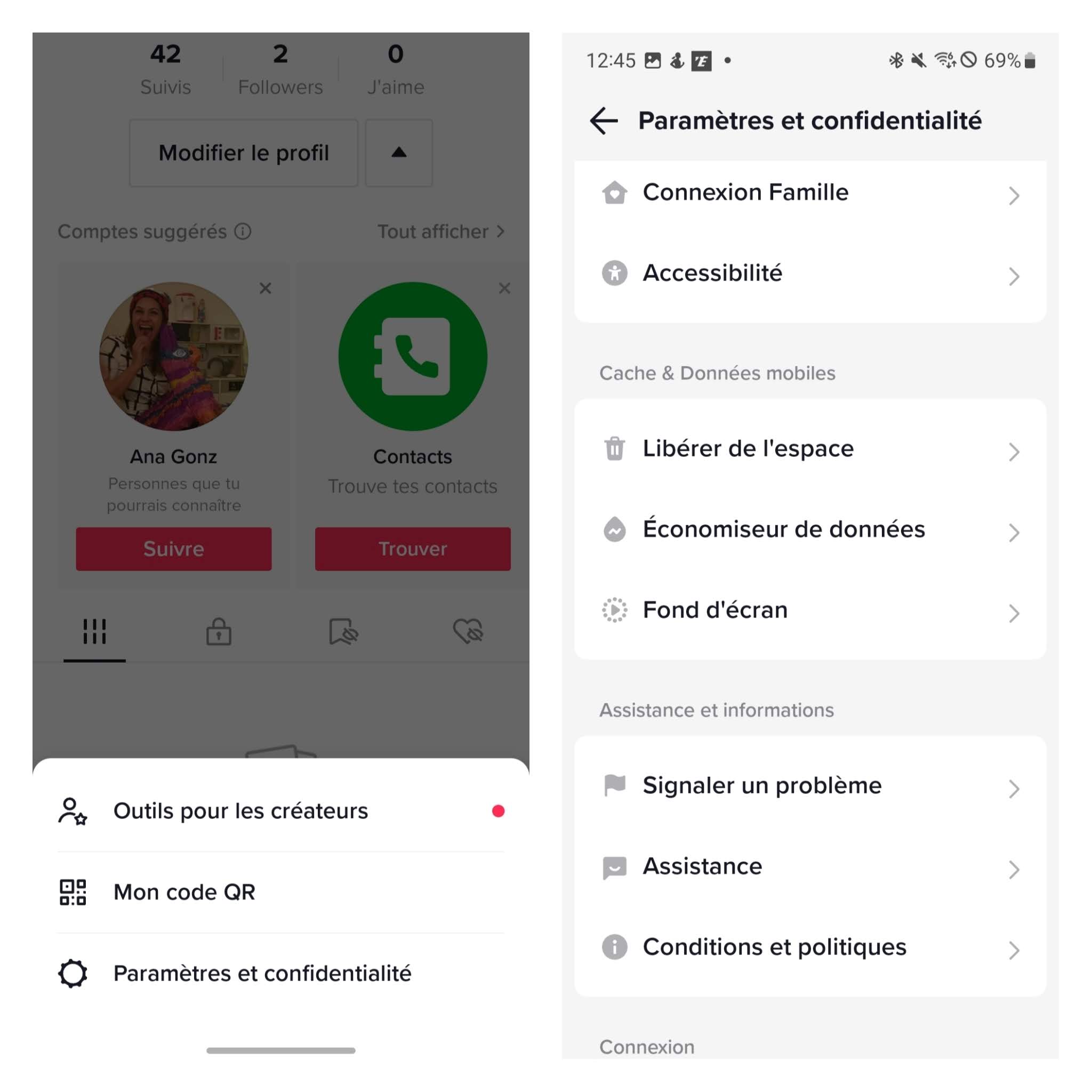The width and height of the screenshot is (1092, 1092).
Task: Open Paramètres et confidentialité from the bottom sheet
Action: coord(262,973)
